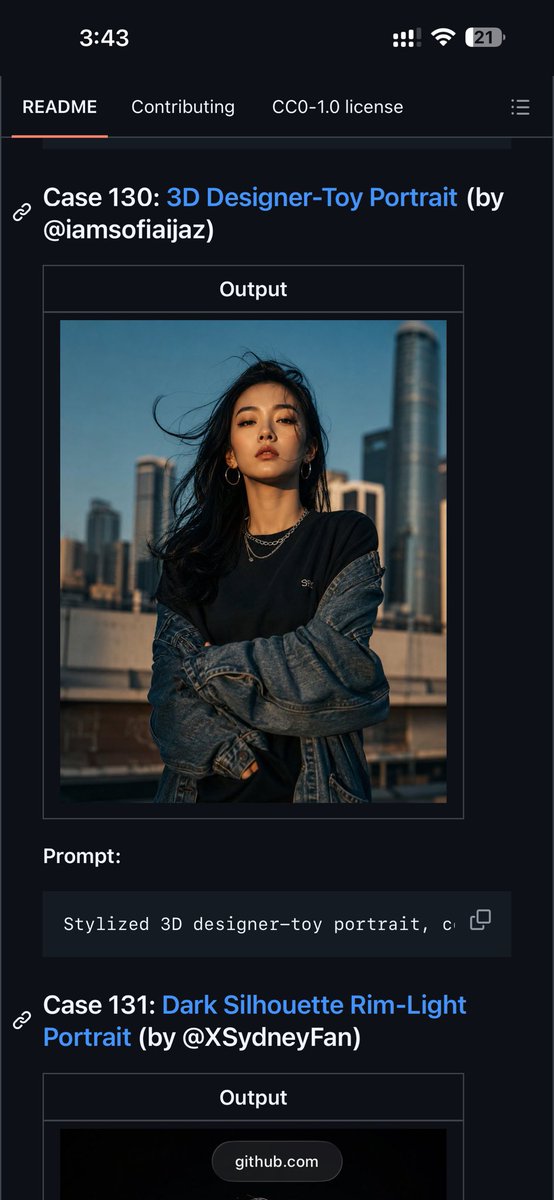The width and height of the screenshot is (554, 1200).
Task: Open the Contributing tab
Action: [183, 107]
